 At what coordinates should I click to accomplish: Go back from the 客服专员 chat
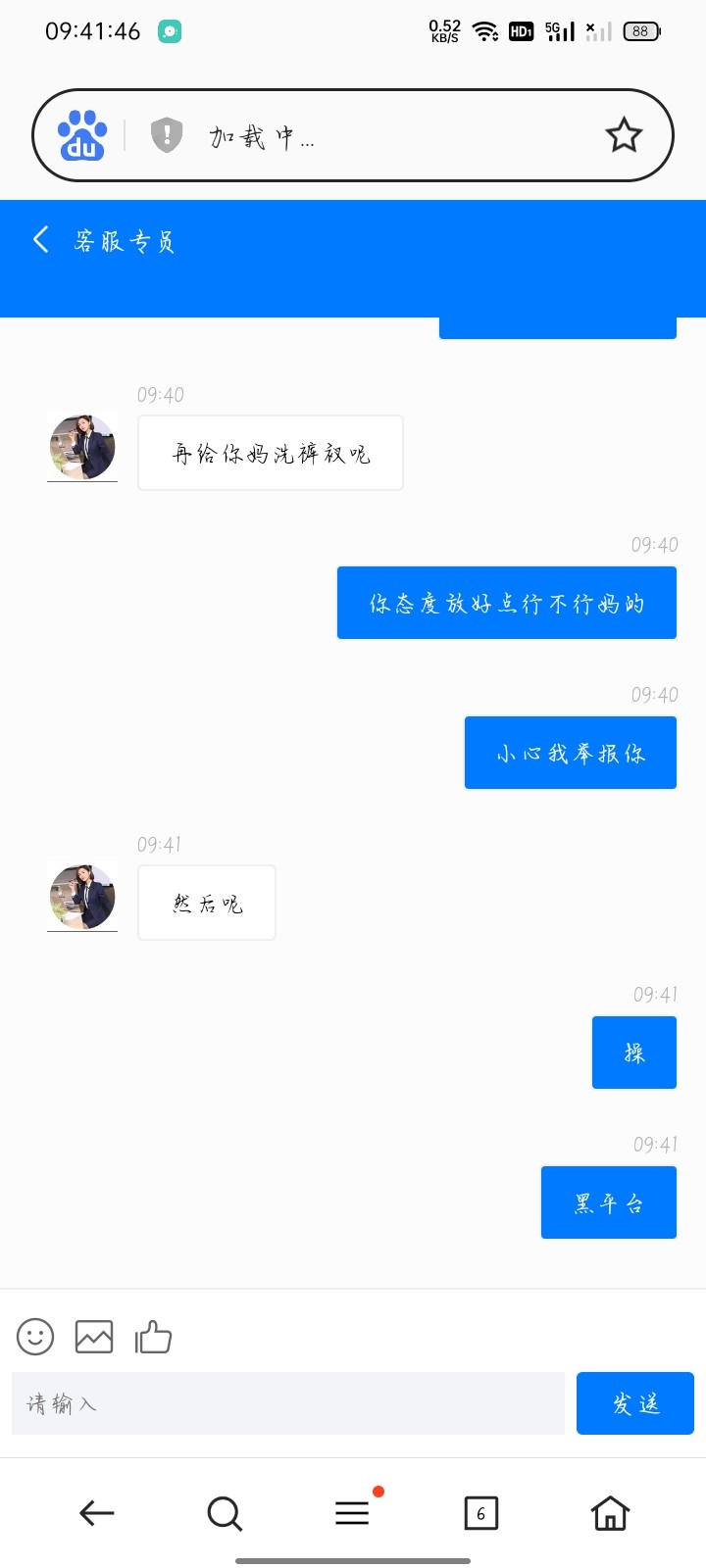pyautogui.click(x=41, y=240)
